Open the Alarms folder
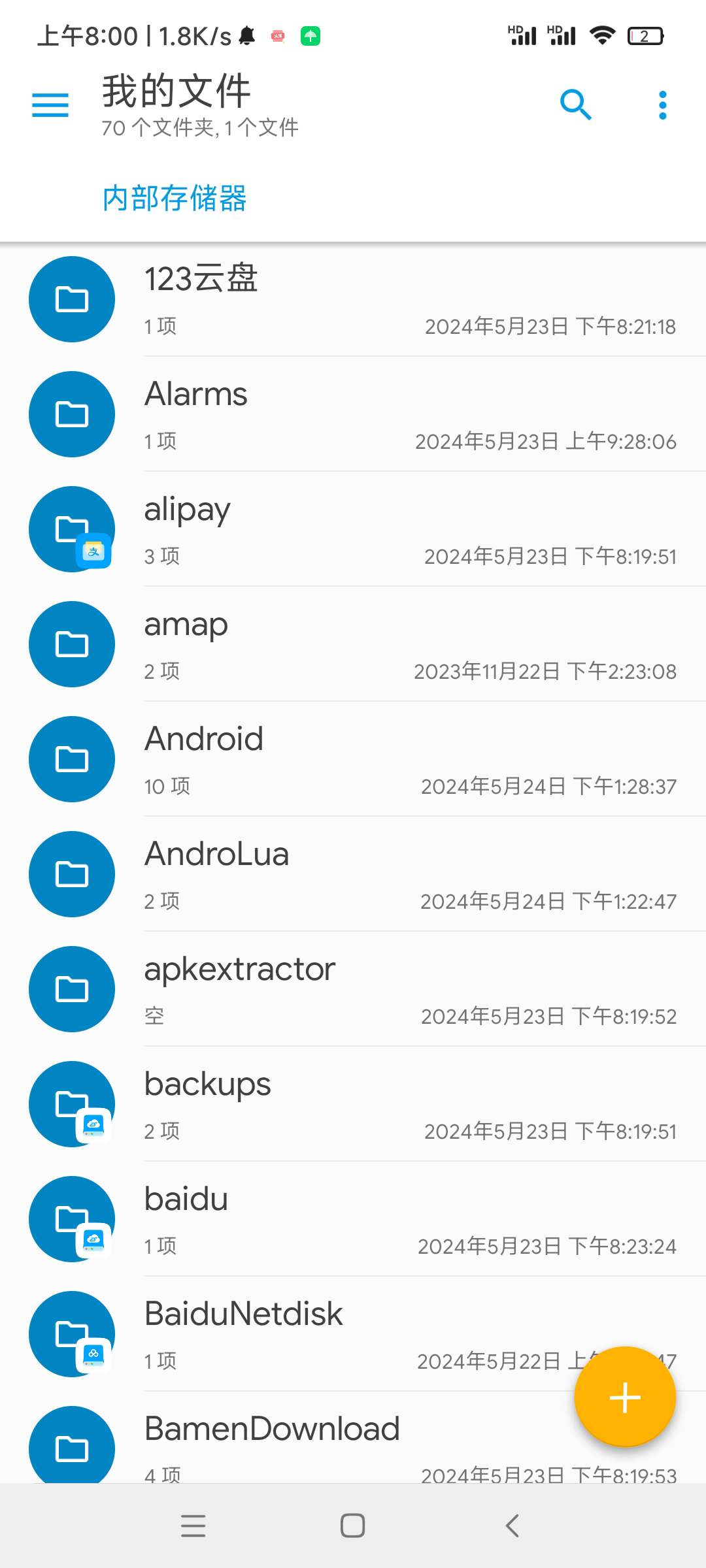Screen dimensions: 706x1568 click(x=353, y=414)
